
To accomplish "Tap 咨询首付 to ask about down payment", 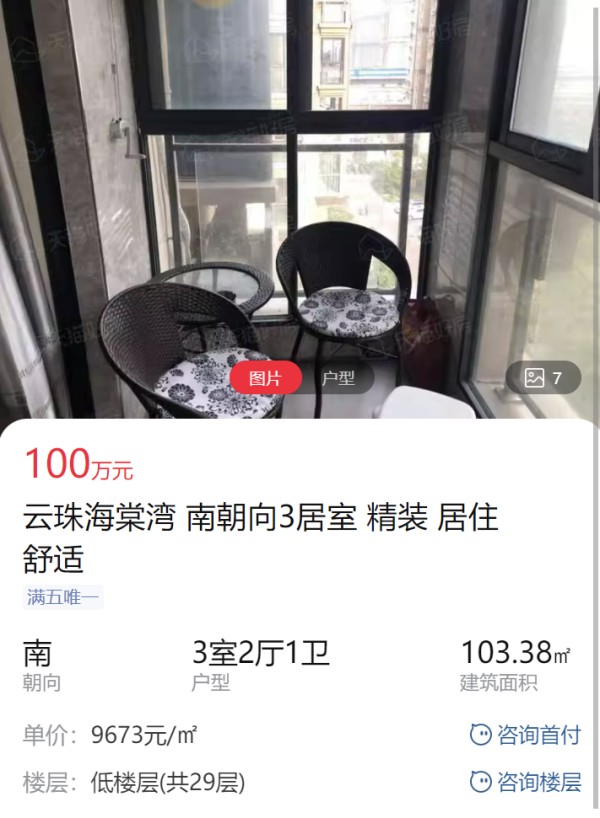I will point(525,735).
